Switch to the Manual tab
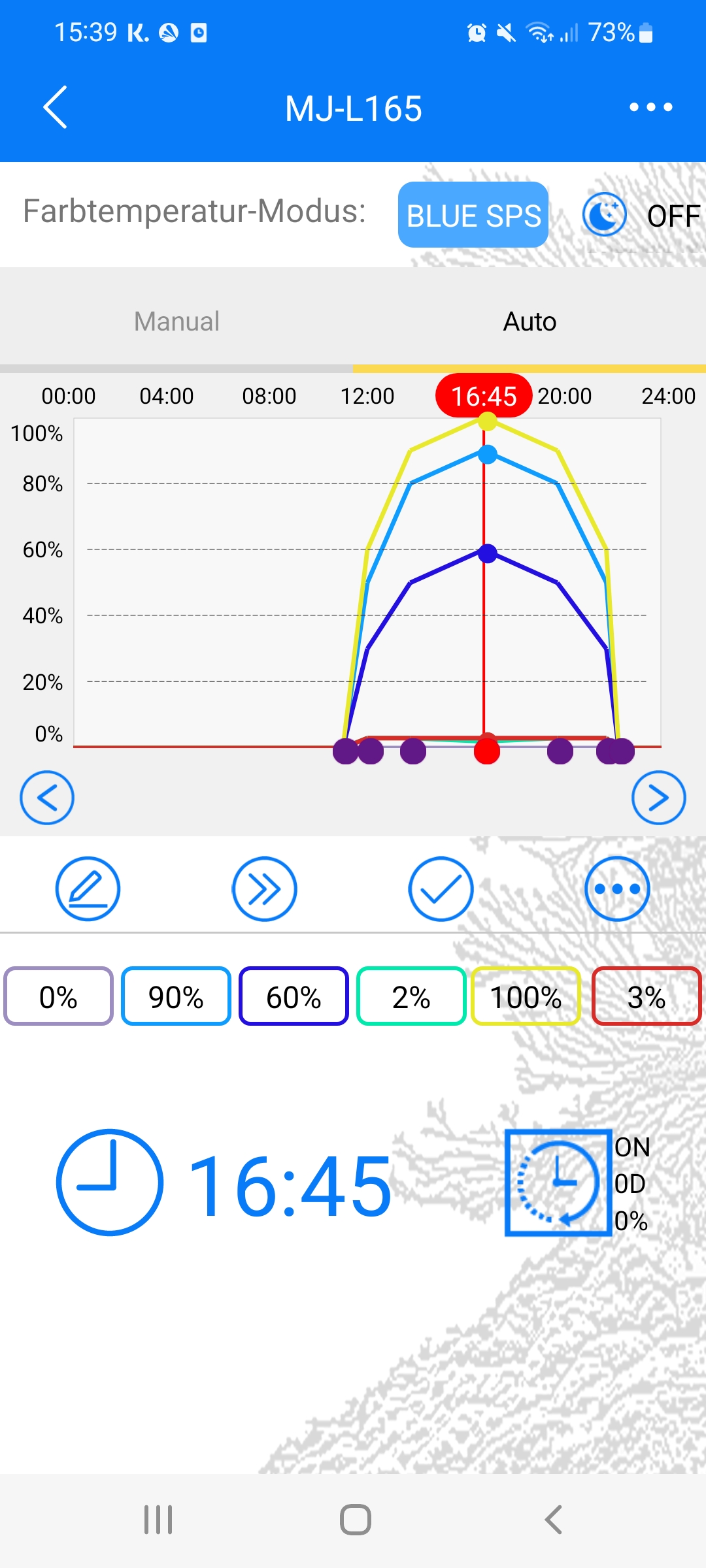This screenshot has width=706, height=1568. [176, 321]
